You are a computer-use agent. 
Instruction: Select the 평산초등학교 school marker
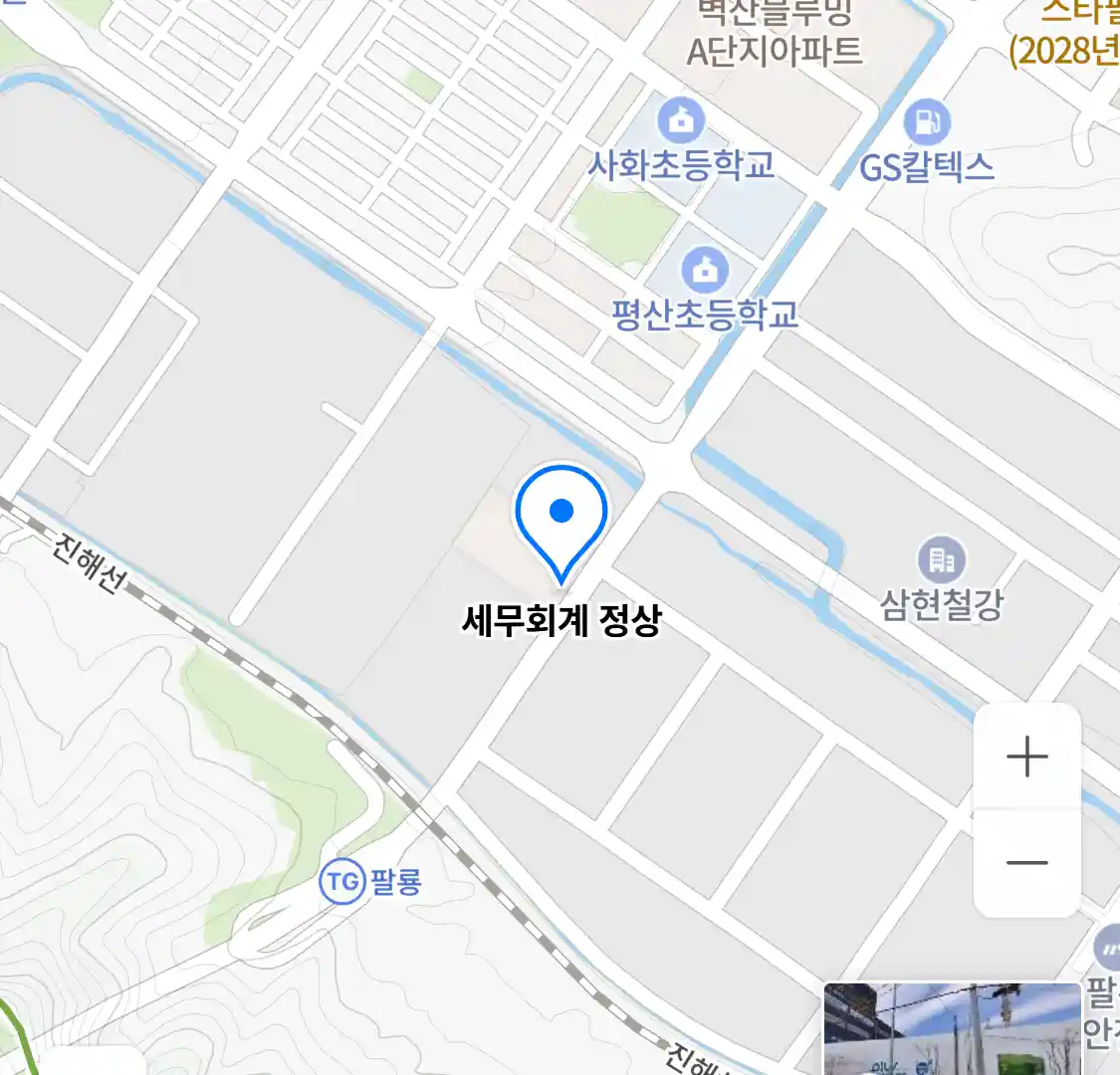(x=705, y=270)
